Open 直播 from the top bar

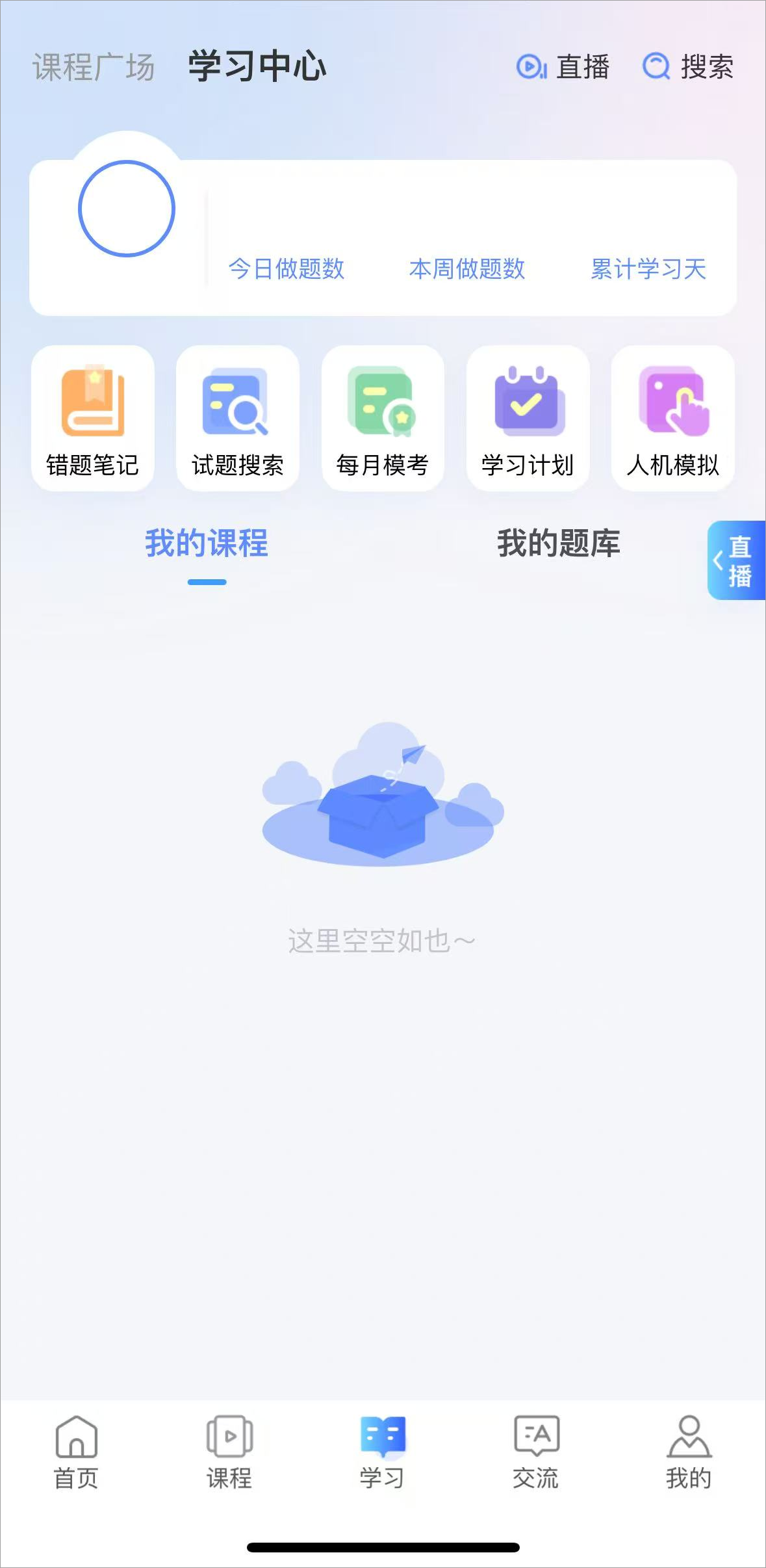pyautogui.click(x=563, y=67)
